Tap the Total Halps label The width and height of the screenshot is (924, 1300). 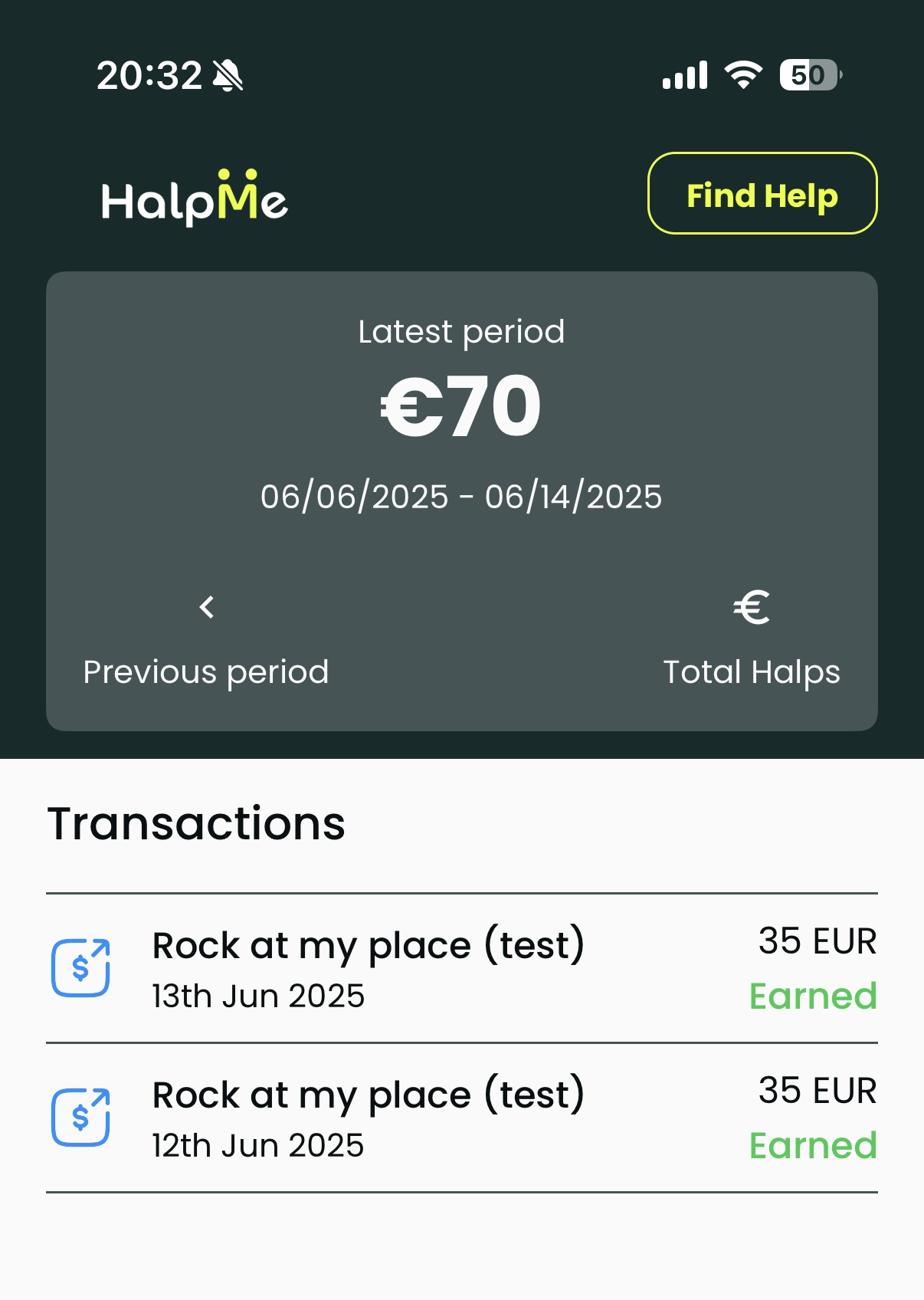(x=752, y=671)
